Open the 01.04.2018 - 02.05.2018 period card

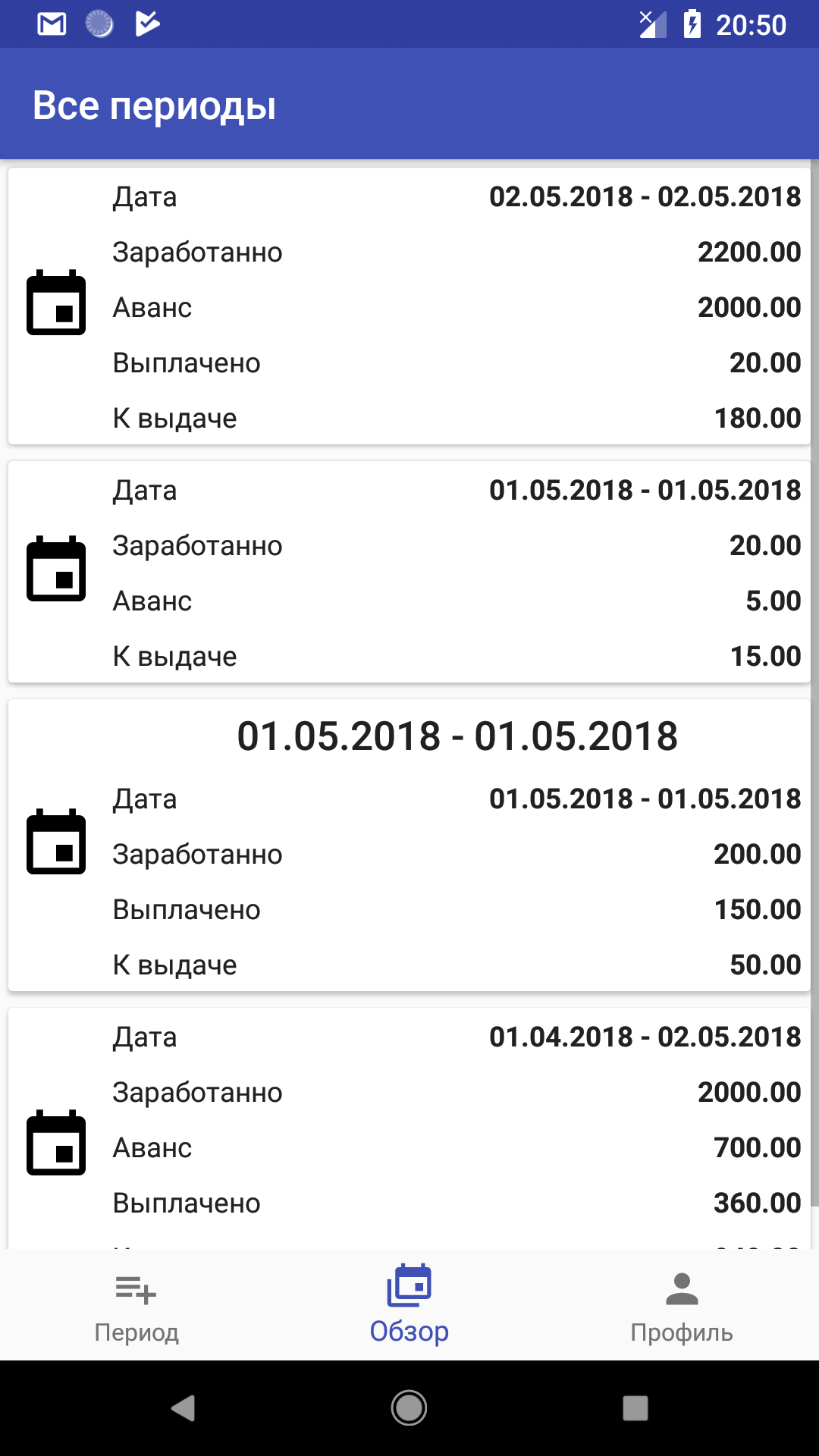(409, 1128)
